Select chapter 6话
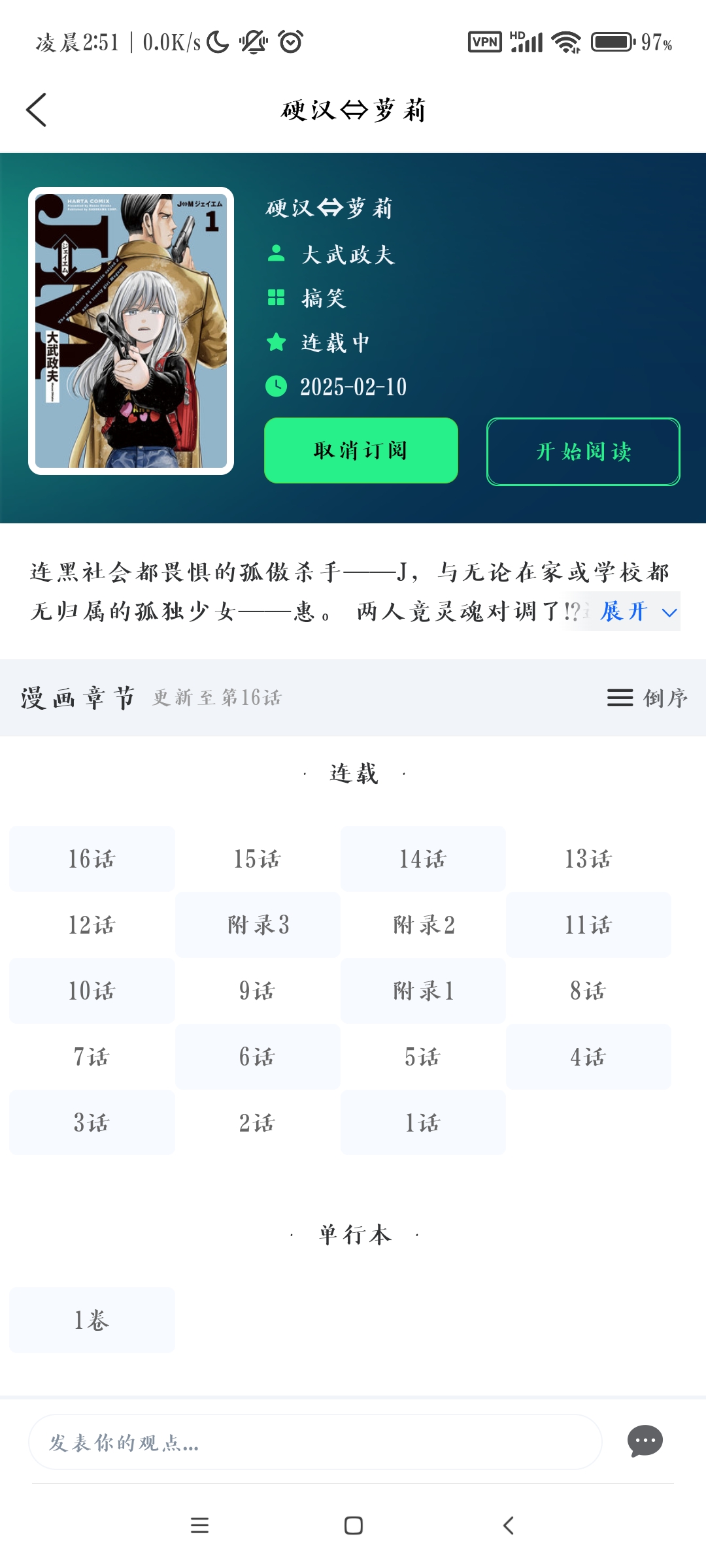 258,1056
